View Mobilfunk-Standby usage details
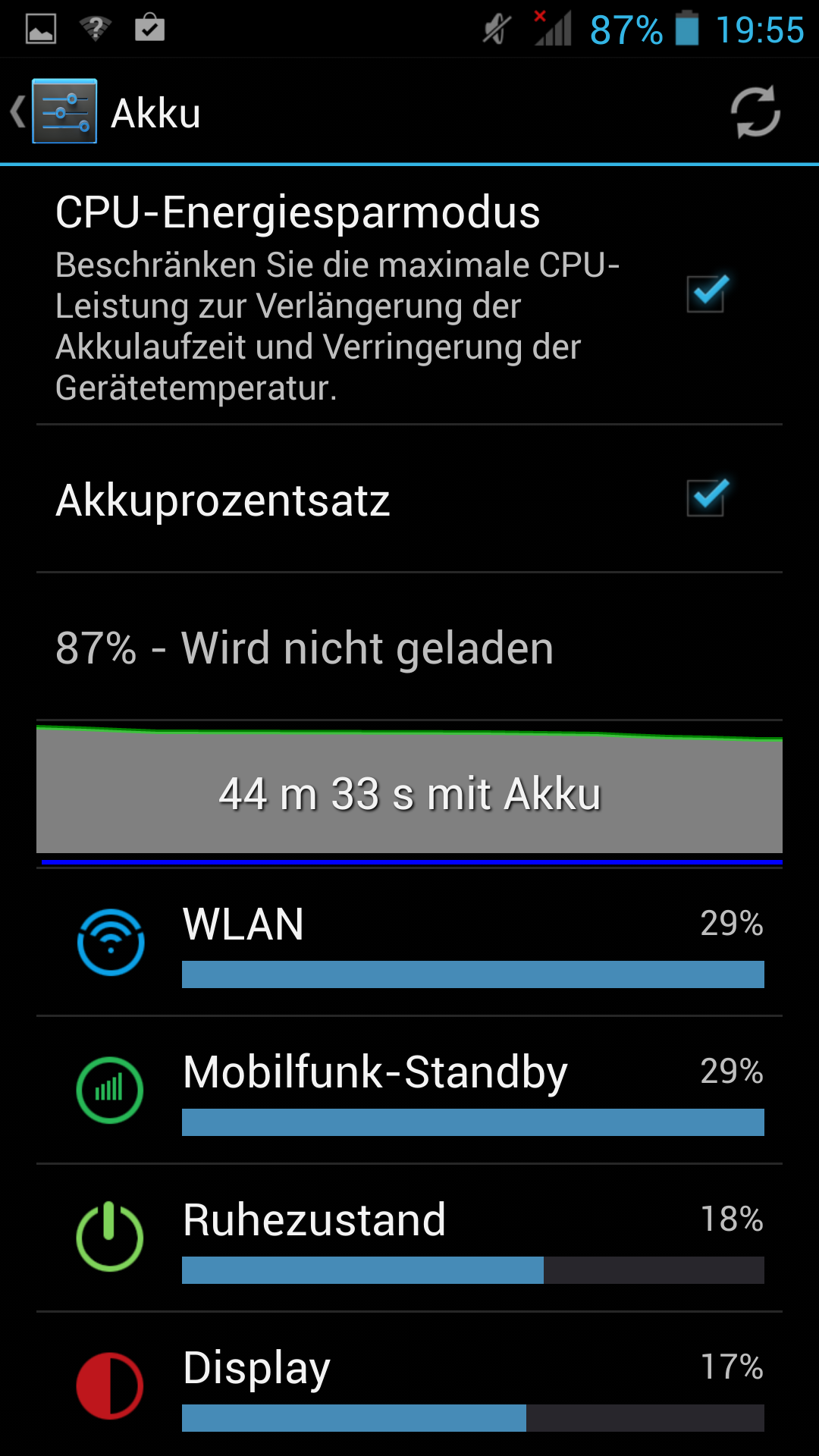The image size is (819, 1456). click(409, 1090)
